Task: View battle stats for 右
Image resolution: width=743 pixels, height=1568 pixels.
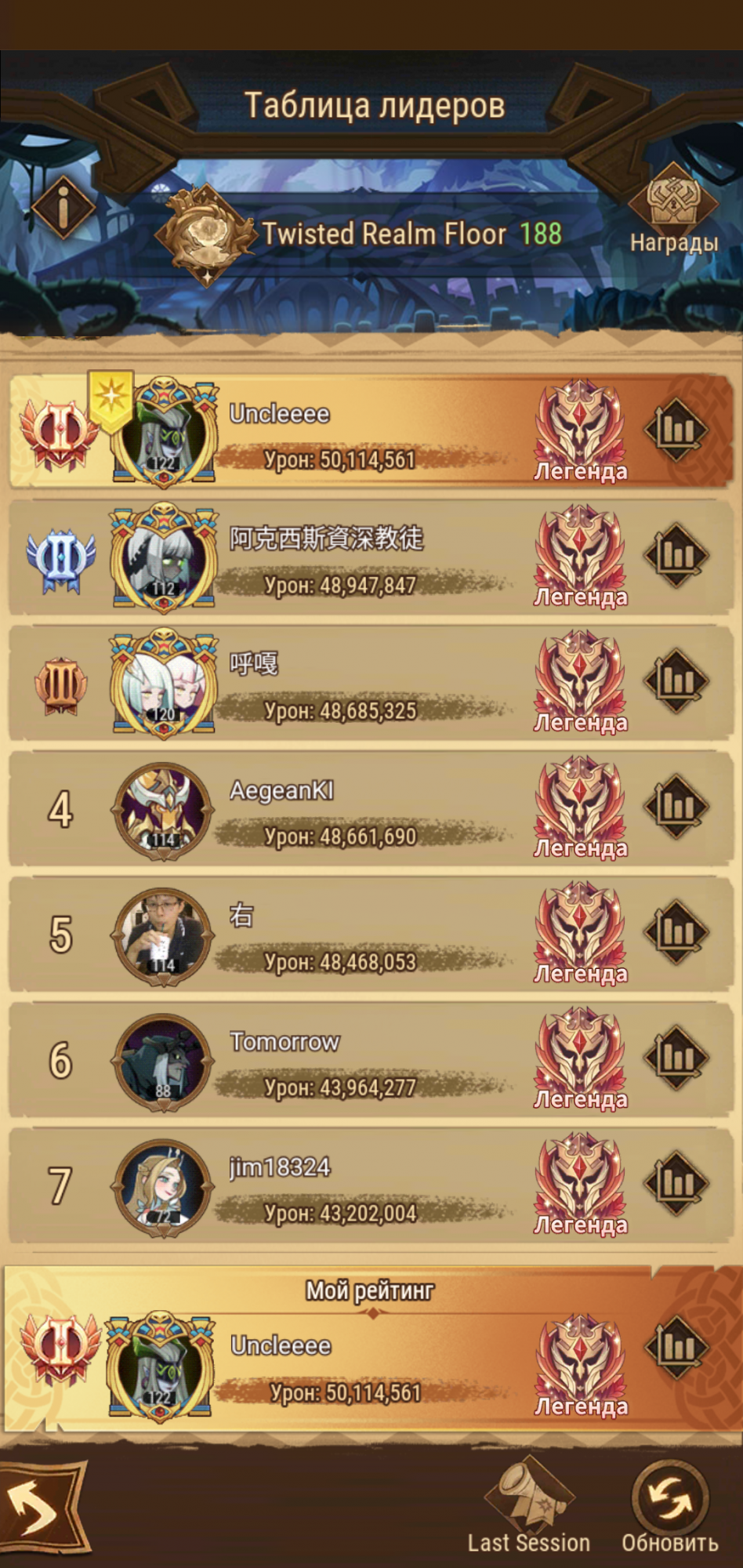Action: click(x=676, y=931)
